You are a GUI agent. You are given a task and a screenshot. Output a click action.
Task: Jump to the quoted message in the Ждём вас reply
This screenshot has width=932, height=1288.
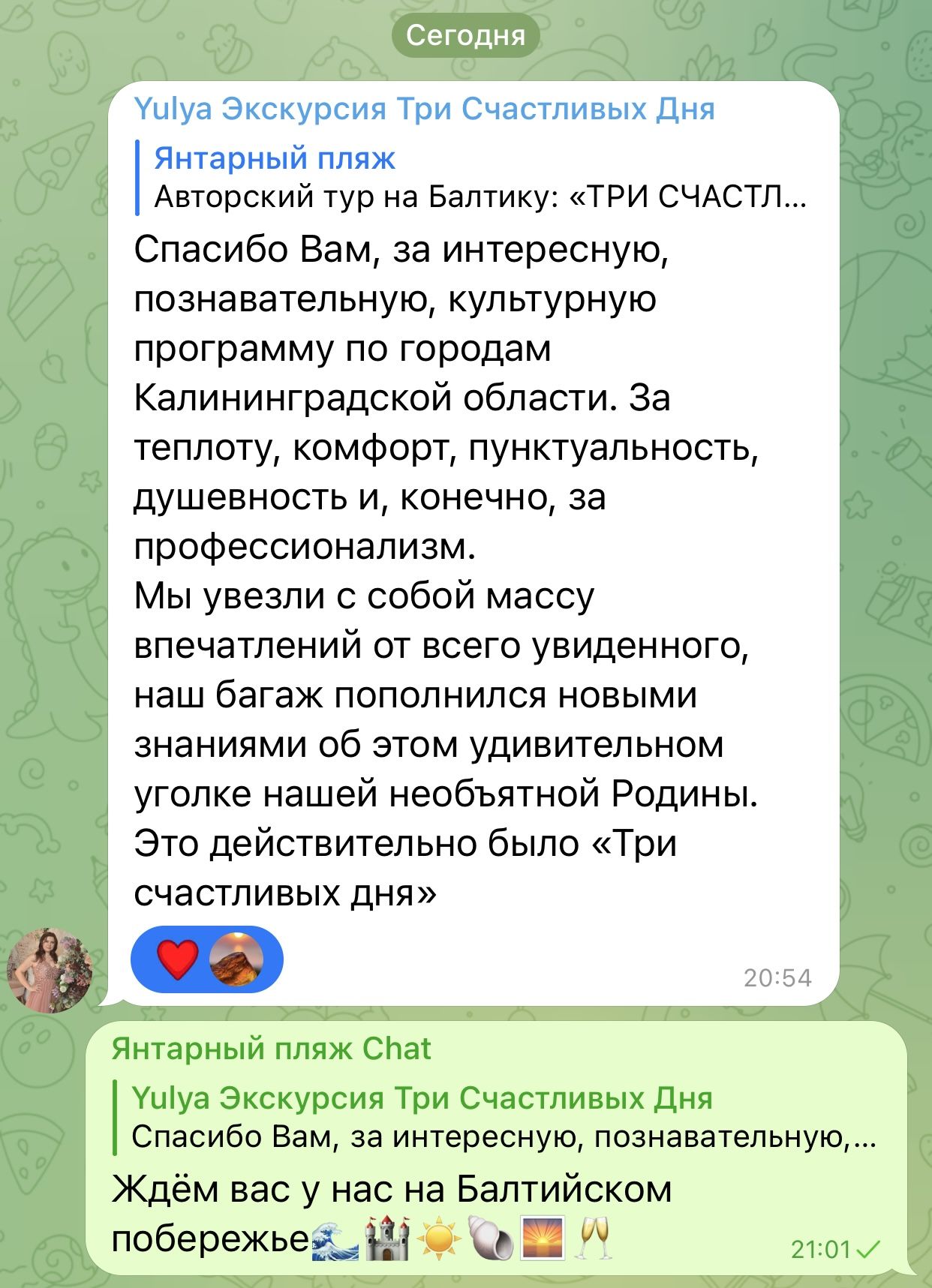pyautogui.click(x=495, y=1118)
